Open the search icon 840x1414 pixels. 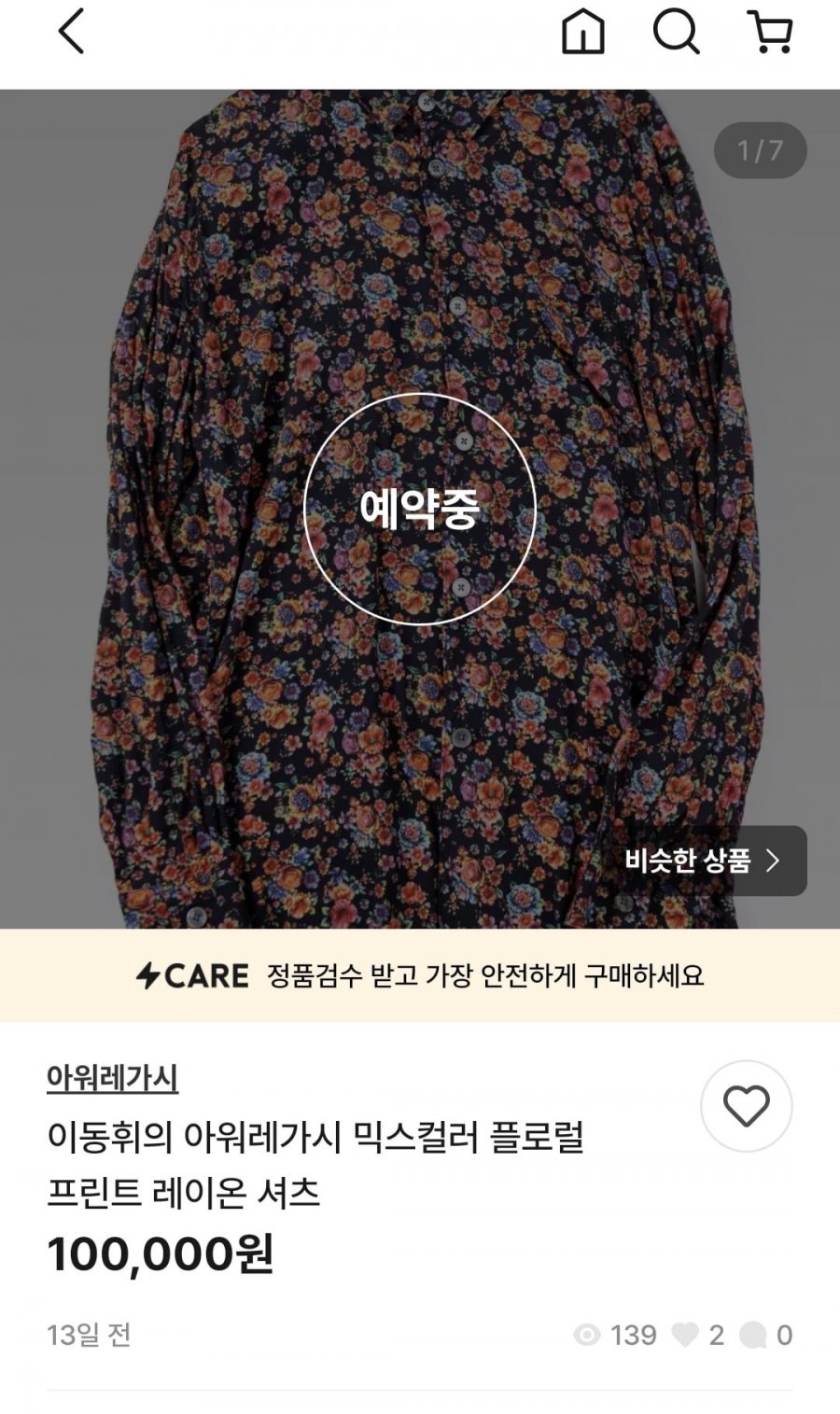(676, 32)
